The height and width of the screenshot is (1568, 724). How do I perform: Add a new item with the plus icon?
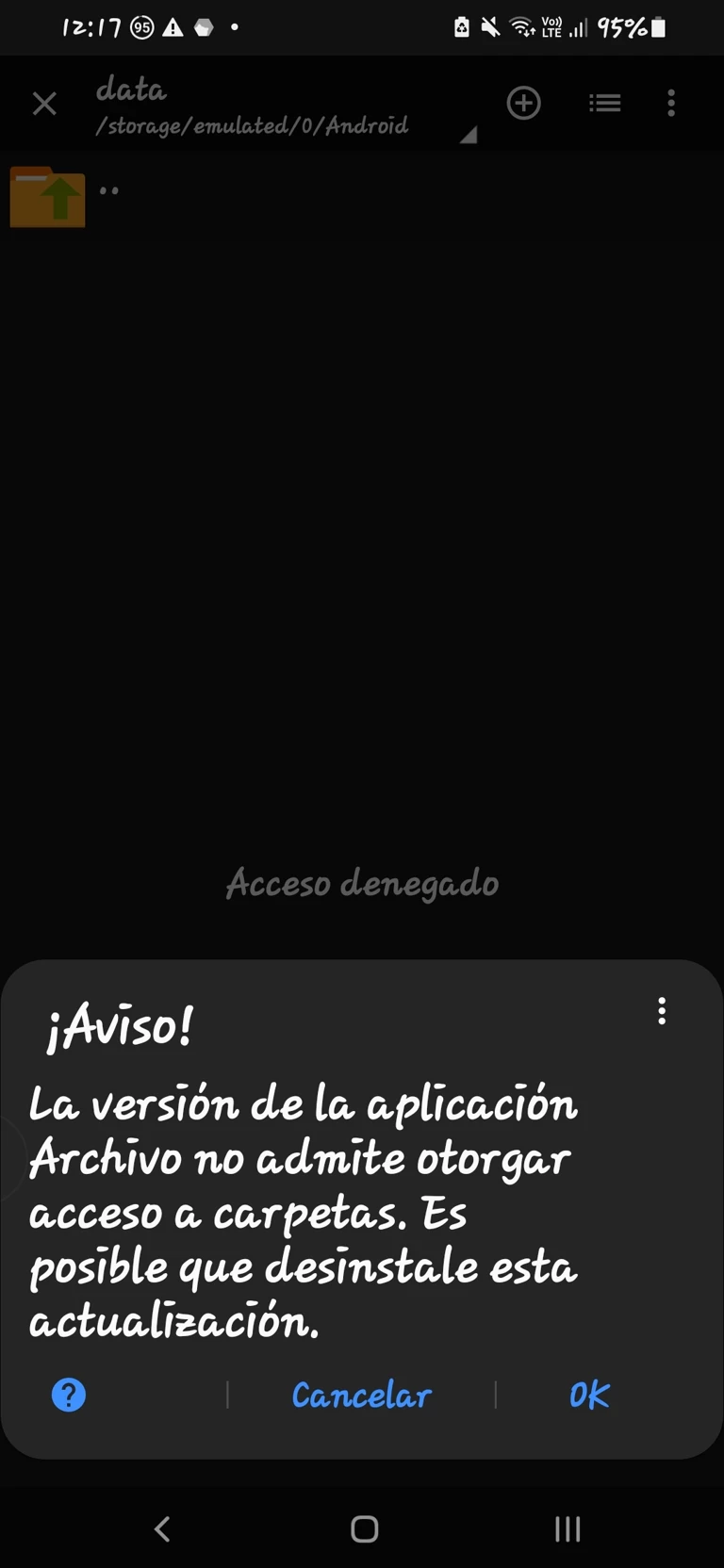[x=524, y=103]
